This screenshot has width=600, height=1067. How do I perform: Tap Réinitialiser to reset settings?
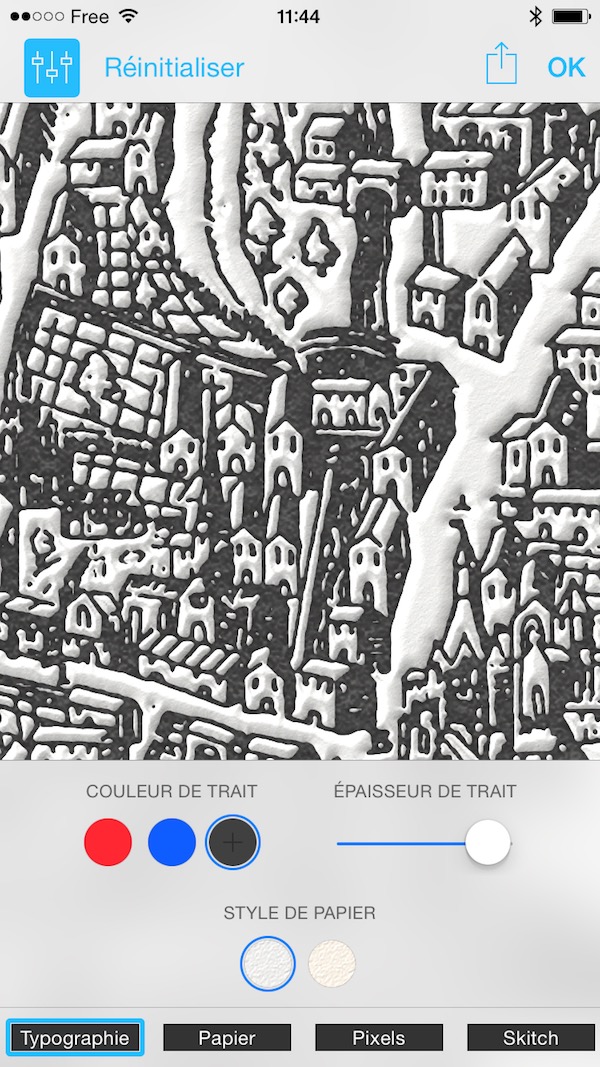(x=174, y=67)
